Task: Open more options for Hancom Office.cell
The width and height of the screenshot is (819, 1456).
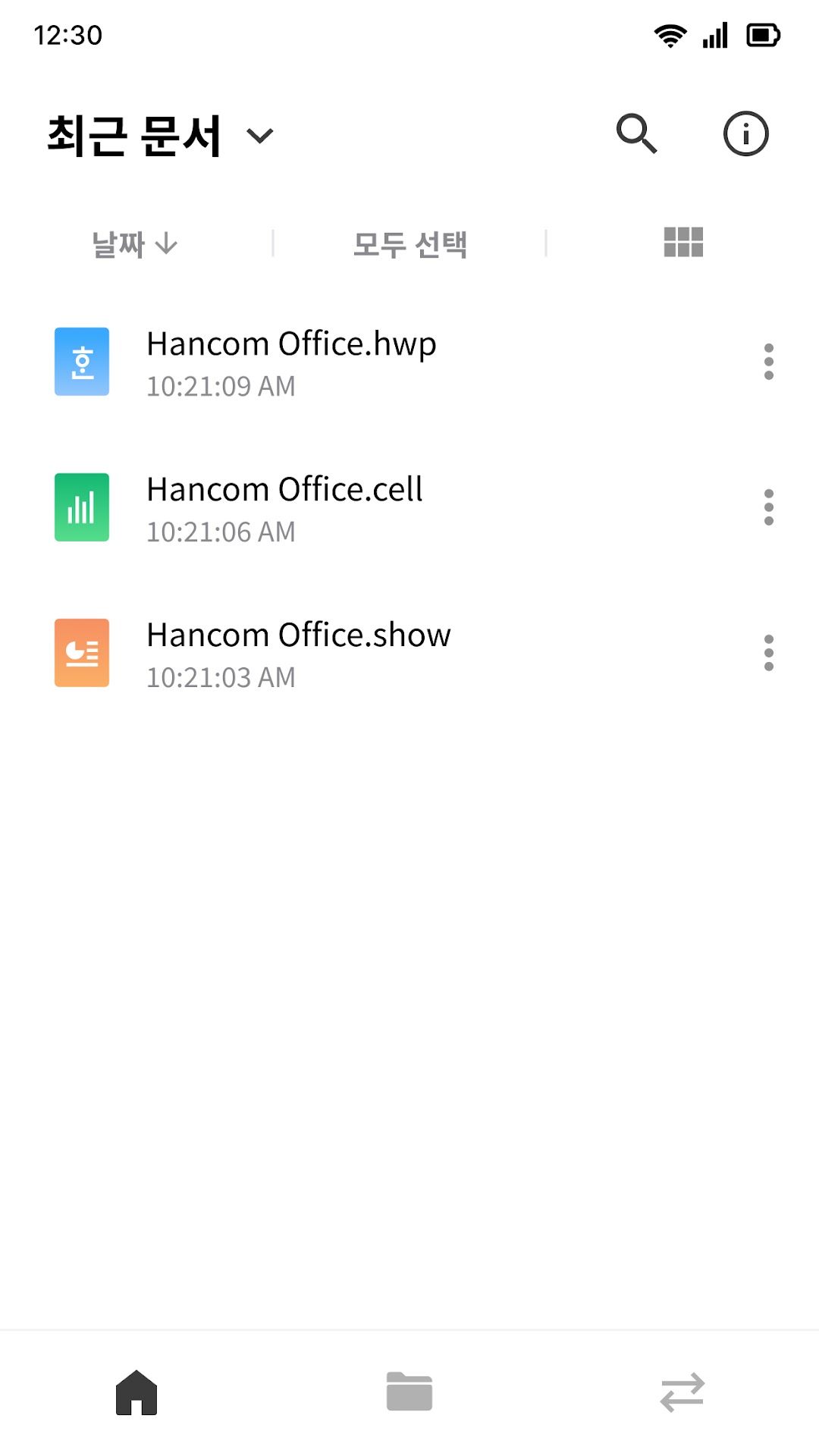Action: [769, 507]
